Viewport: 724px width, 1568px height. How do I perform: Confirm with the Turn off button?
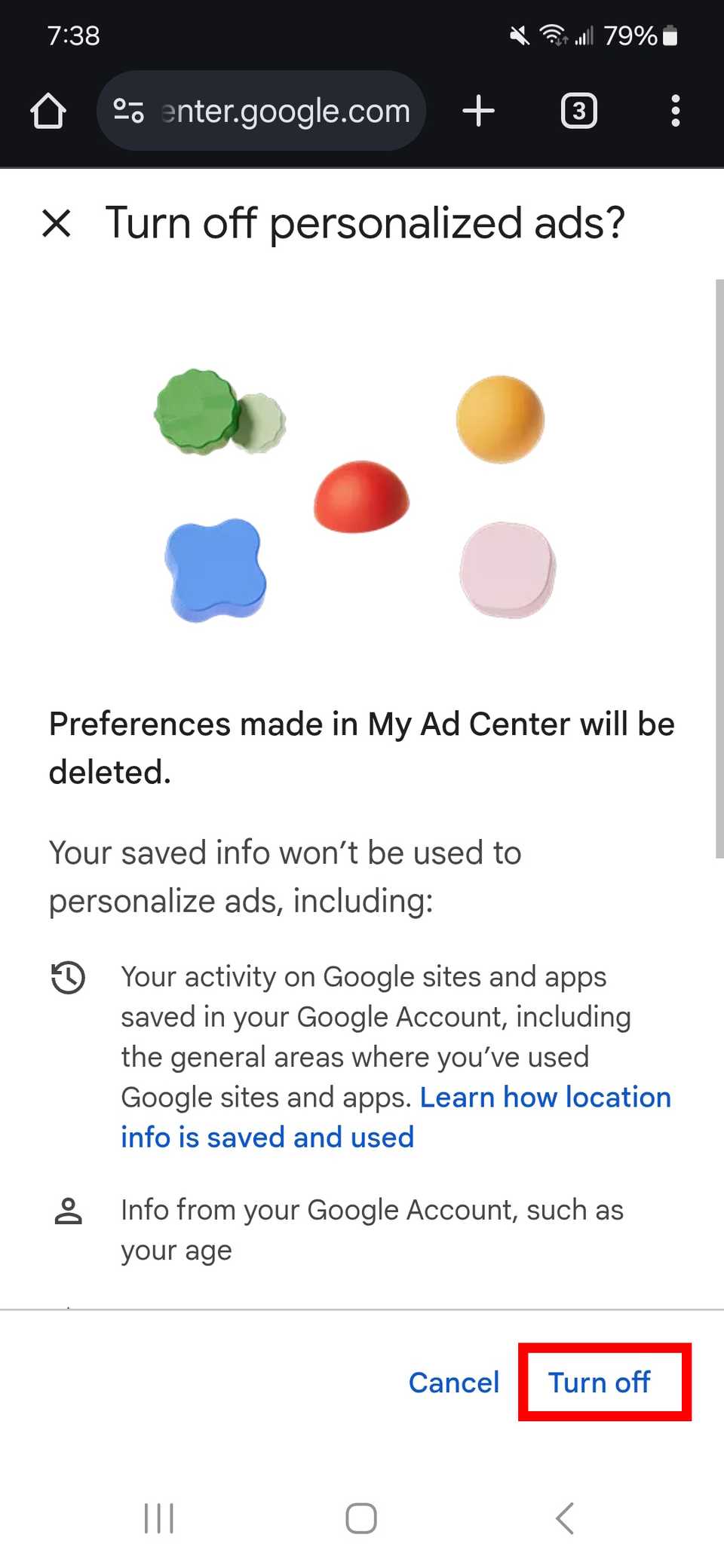[x=600, y=1383]
